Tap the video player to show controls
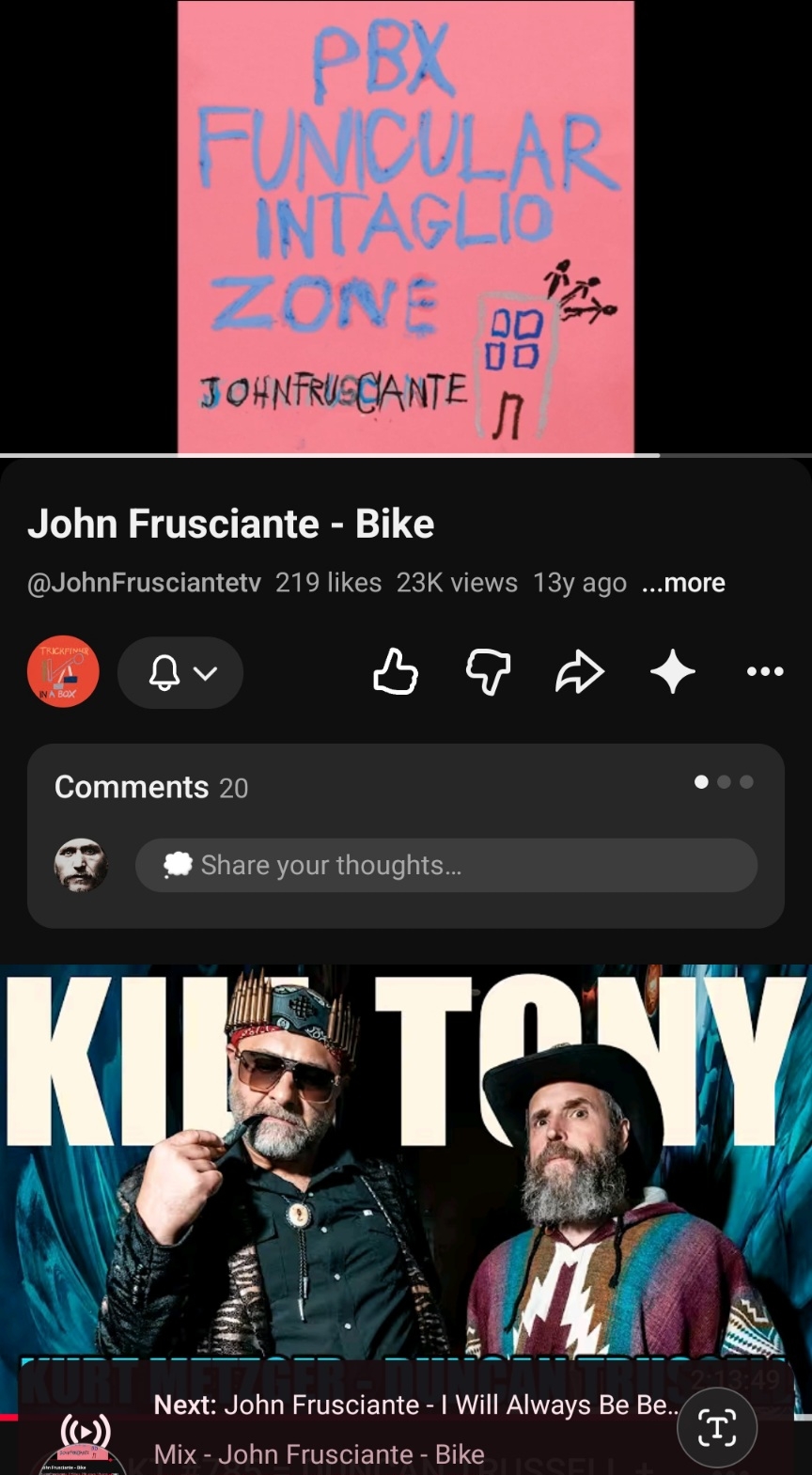This screenshot has width=812, height=1475. point(406,227)
